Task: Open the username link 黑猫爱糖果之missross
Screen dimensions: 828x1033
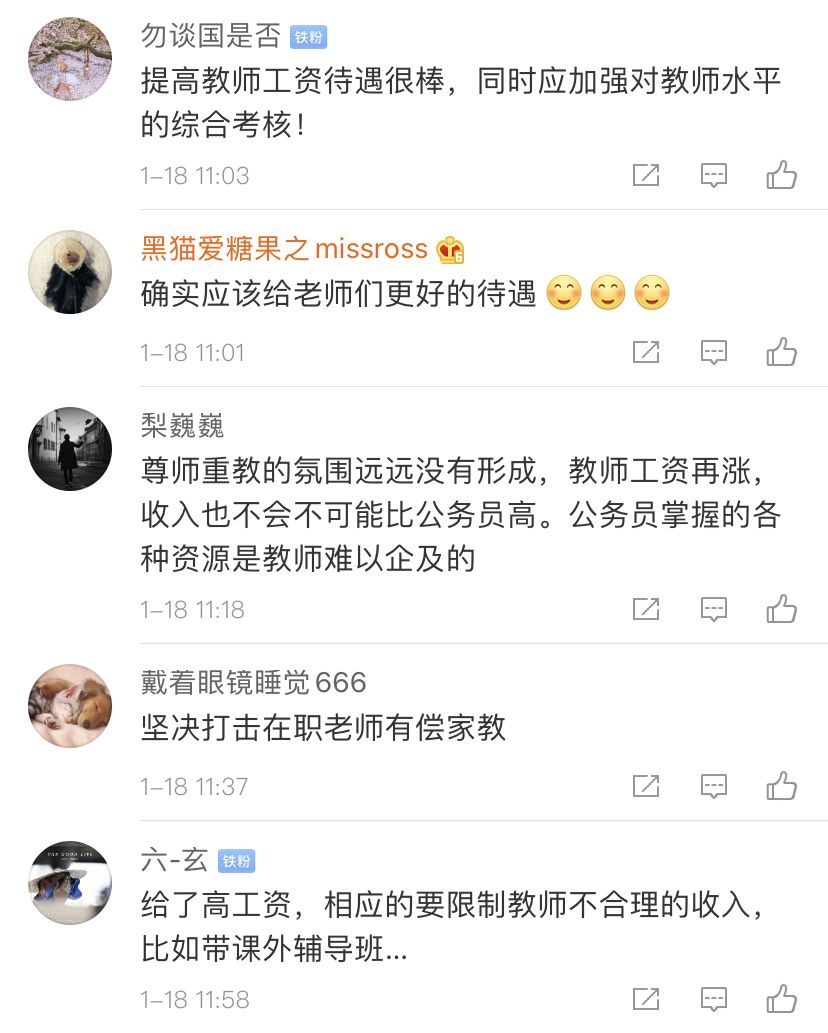Action: [284, 248]
